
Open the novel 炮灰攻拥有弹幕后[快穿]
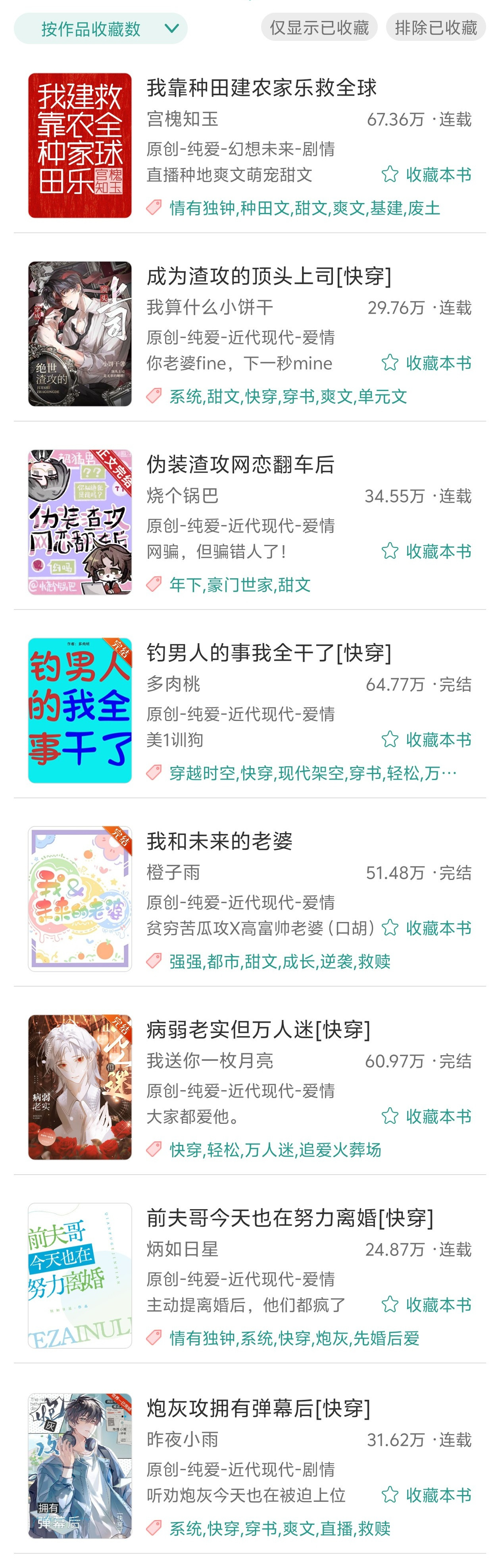pyautogui.click(x=258, y=1408)
